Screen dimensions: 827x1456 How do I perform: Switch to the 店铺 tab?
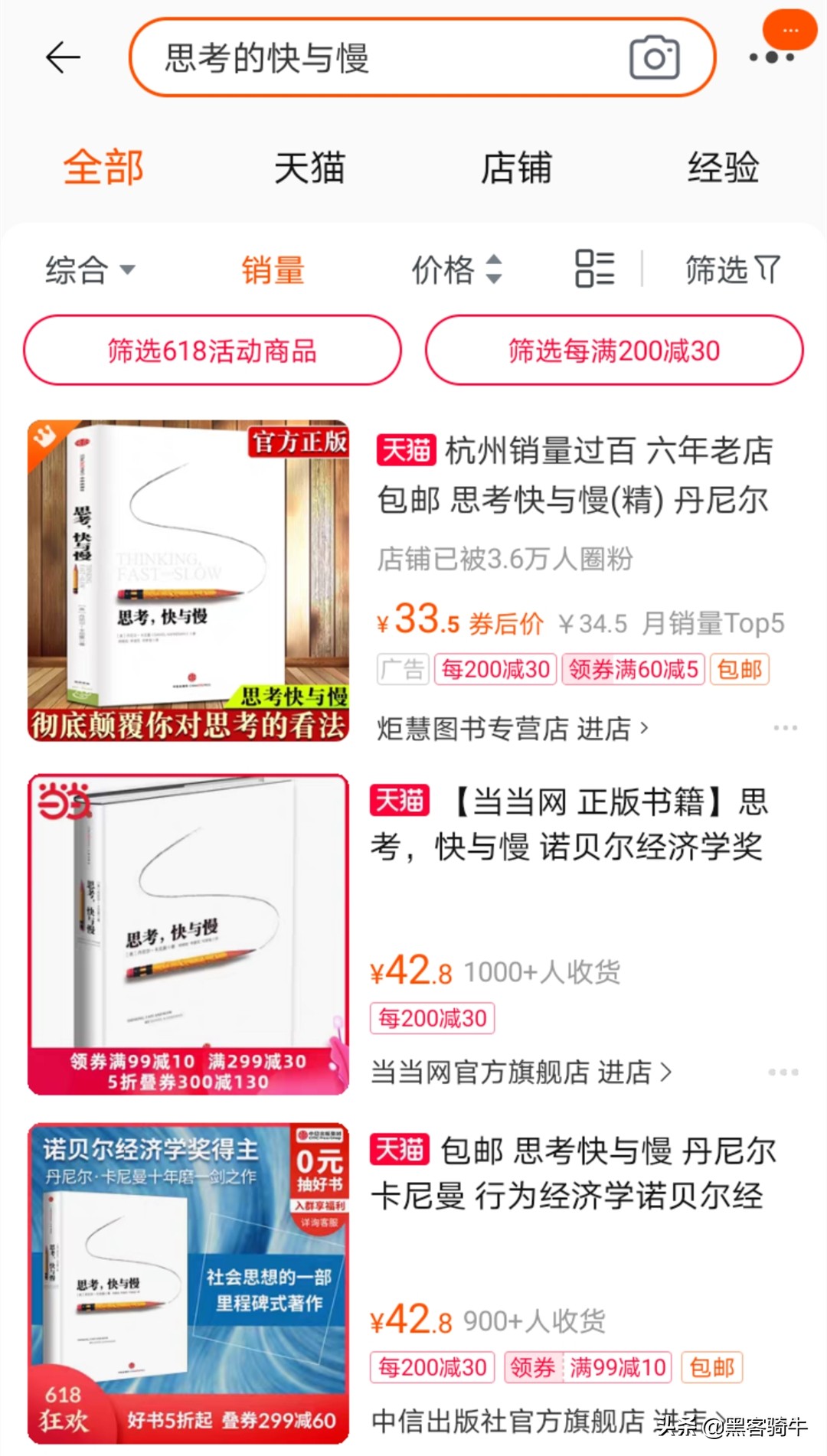pos(517,166)
